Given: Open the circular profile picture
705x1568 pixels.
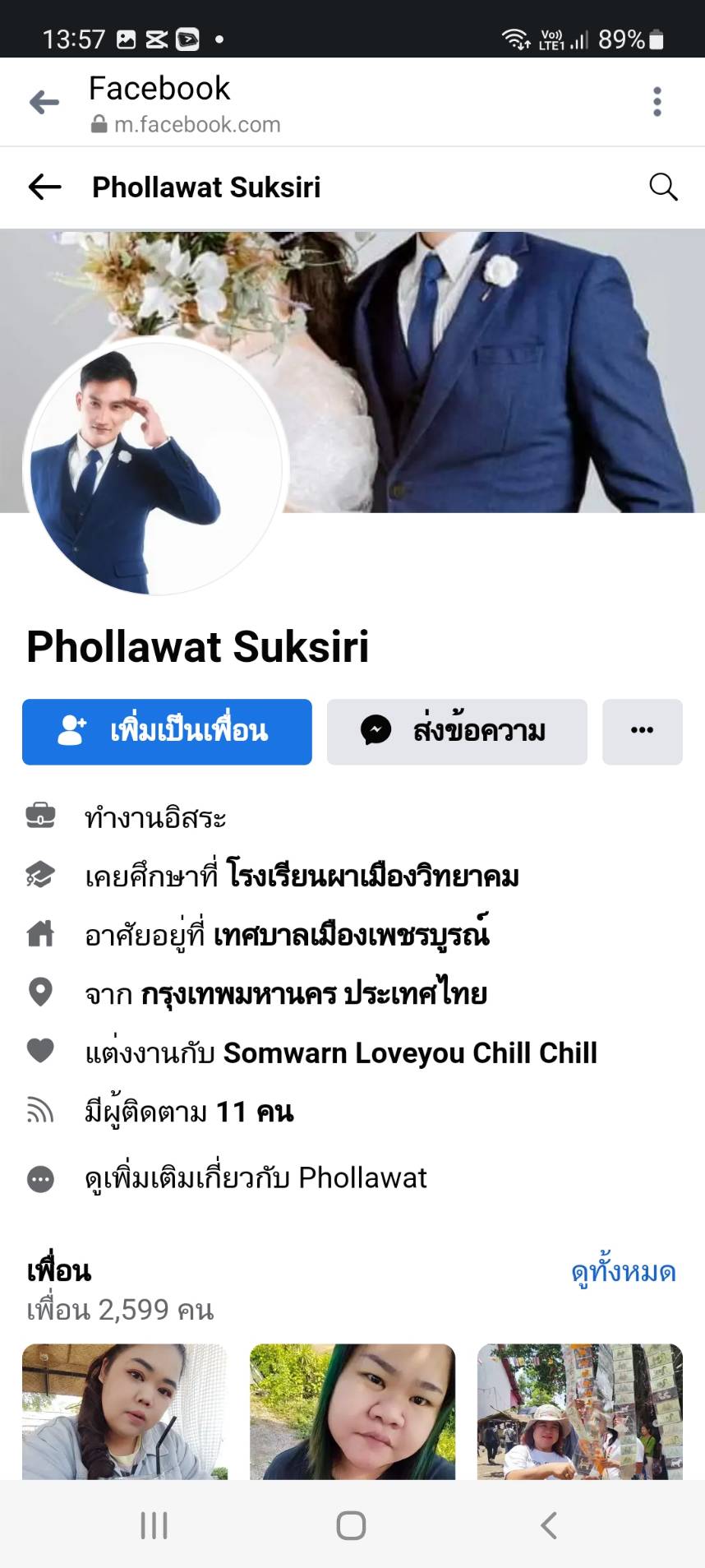Looking at the screenshot, I should tap(156, 465).
